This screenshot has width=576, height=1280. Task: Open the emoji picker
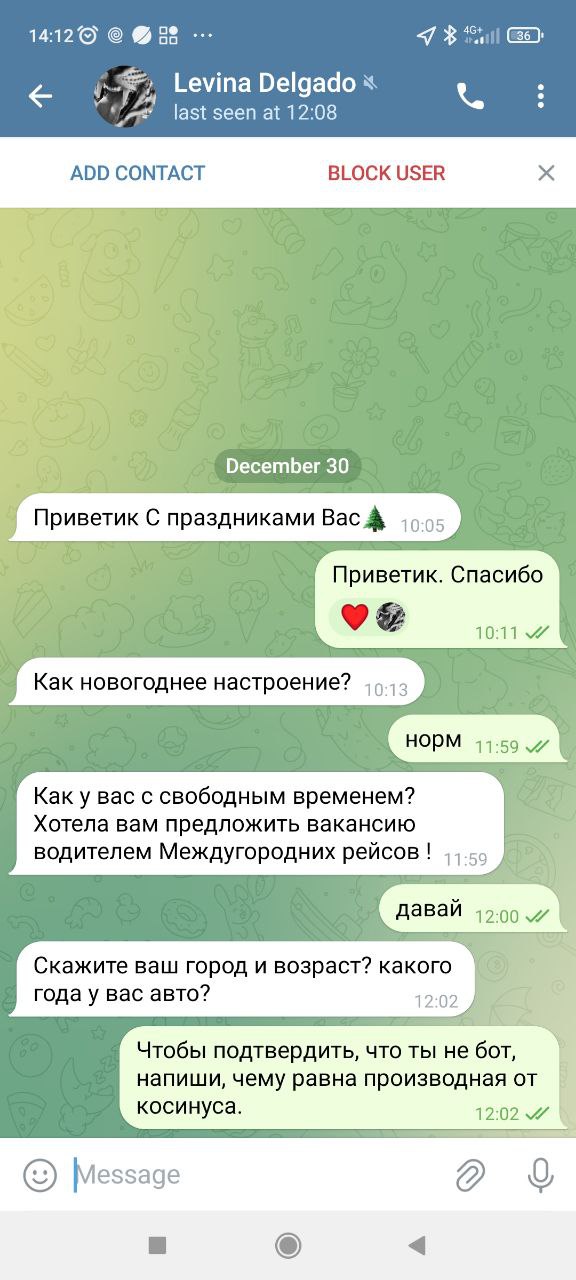coord(40,1174)
